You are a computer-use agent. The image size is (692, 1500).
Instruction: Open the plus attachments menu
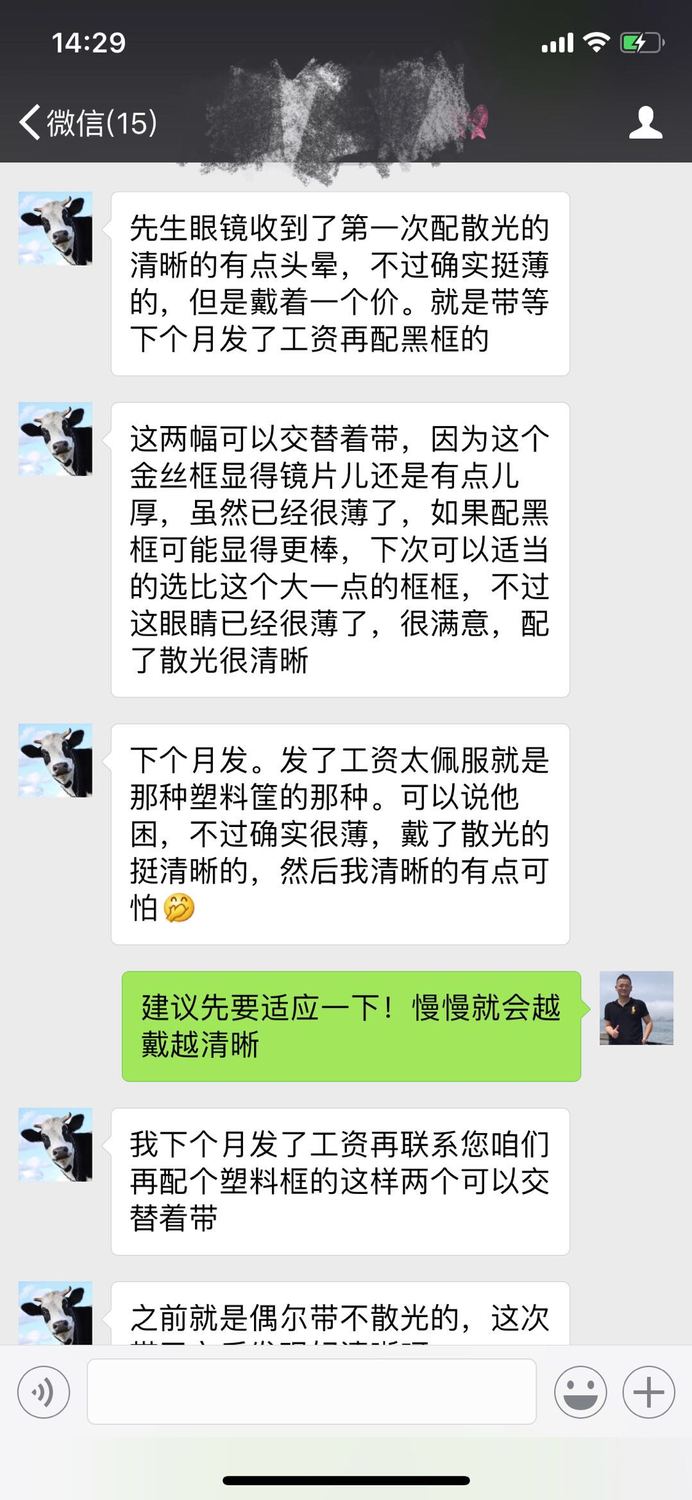pos(648,1391)
